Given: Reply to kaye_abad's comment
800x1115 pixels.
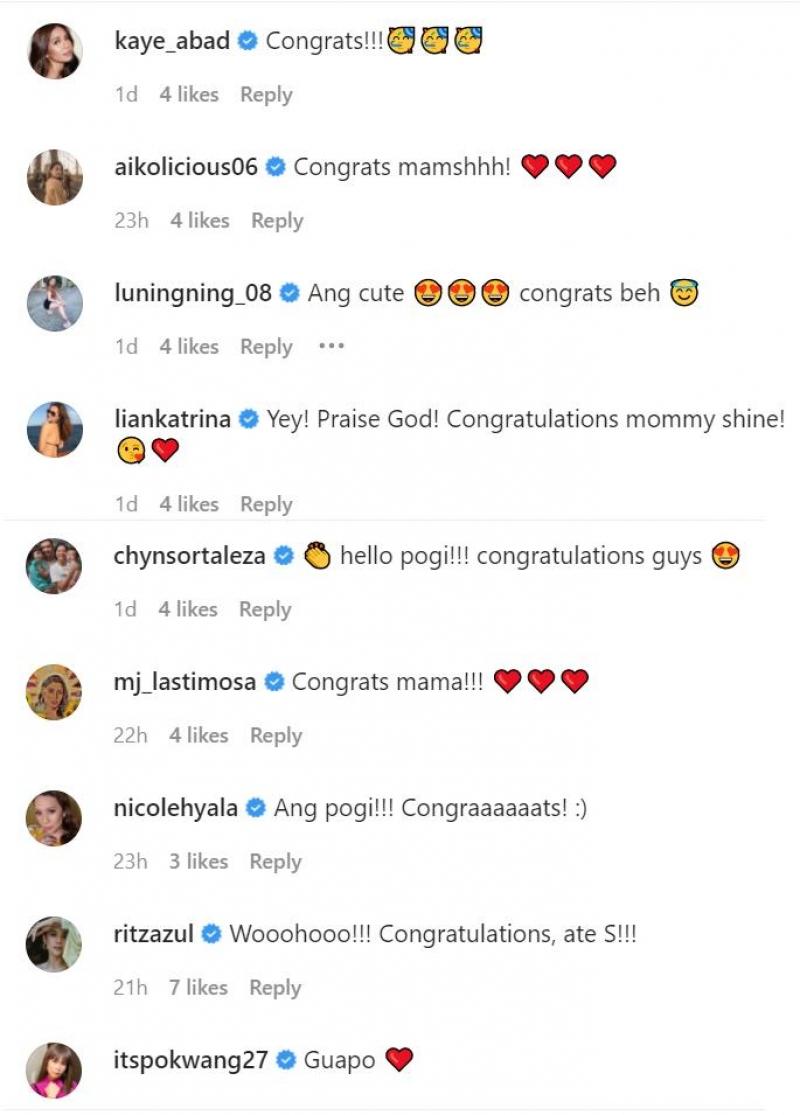Looking at the screenshot, I should (x=266, y=95).
